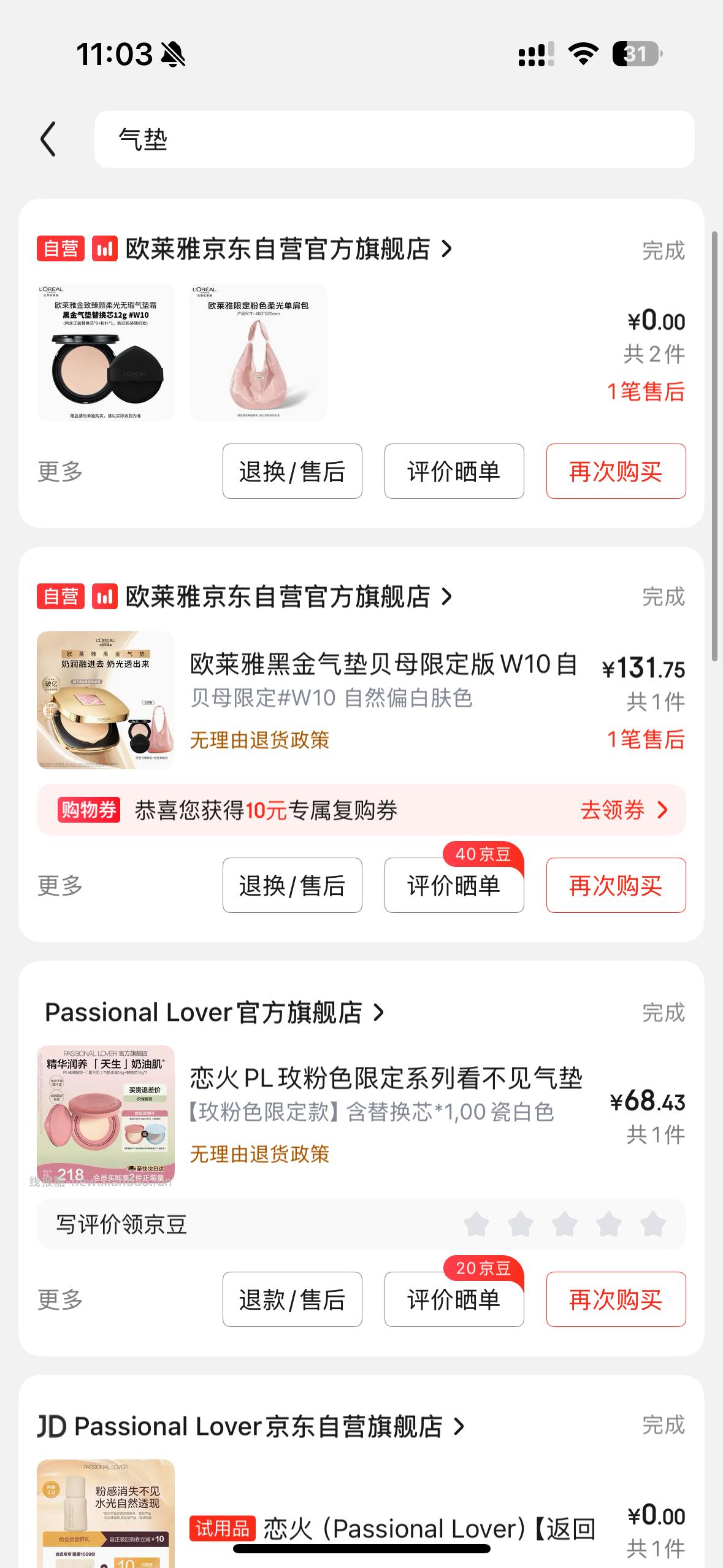The width and height of the screenshot is (723, 1568).
Task: Open the 购物券 coupon tag icon
Action: point(88,810)
